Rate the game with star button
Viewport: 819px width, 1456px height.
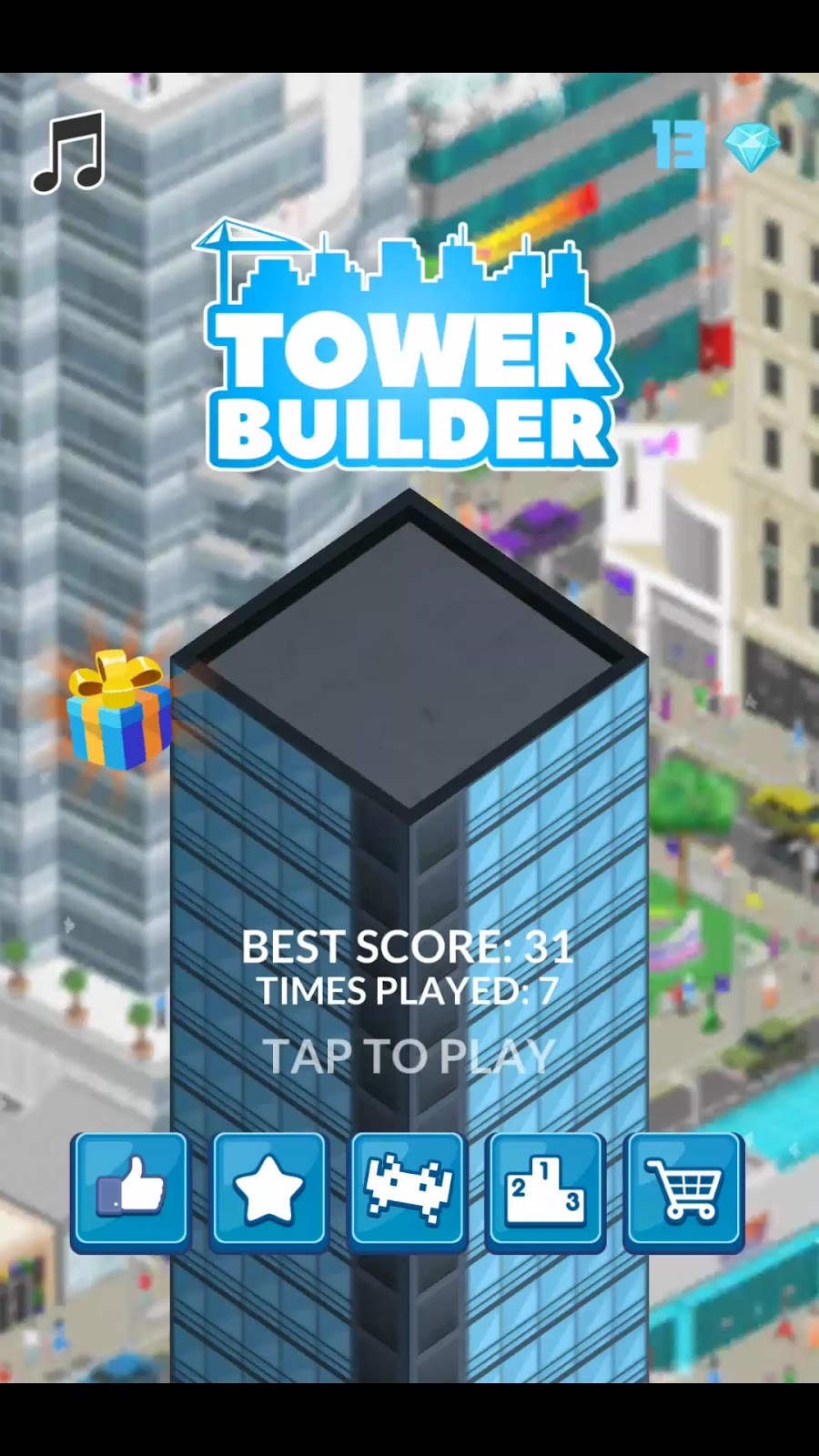coord(268,1189)
